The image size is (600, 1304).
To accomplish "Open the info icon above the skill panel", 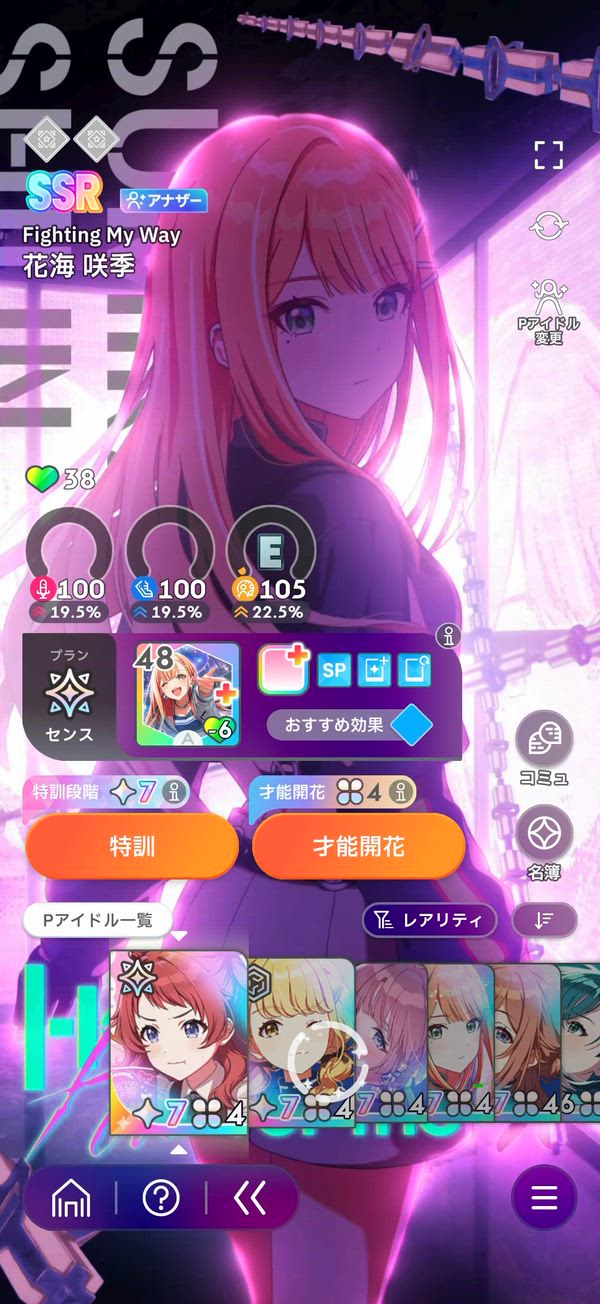I will 447,633.
